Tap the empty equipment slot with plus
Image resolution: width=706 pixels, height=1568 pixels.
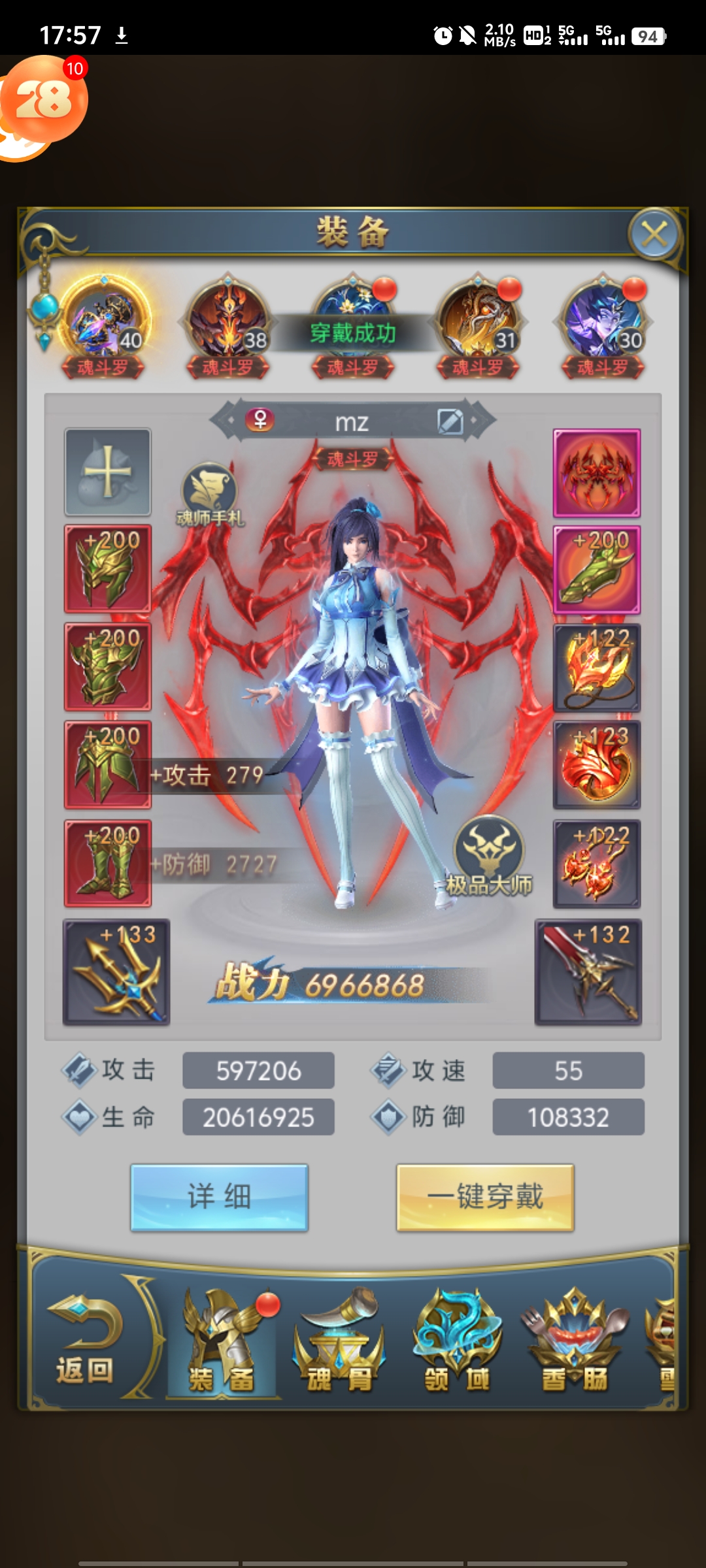pos(108,472)
